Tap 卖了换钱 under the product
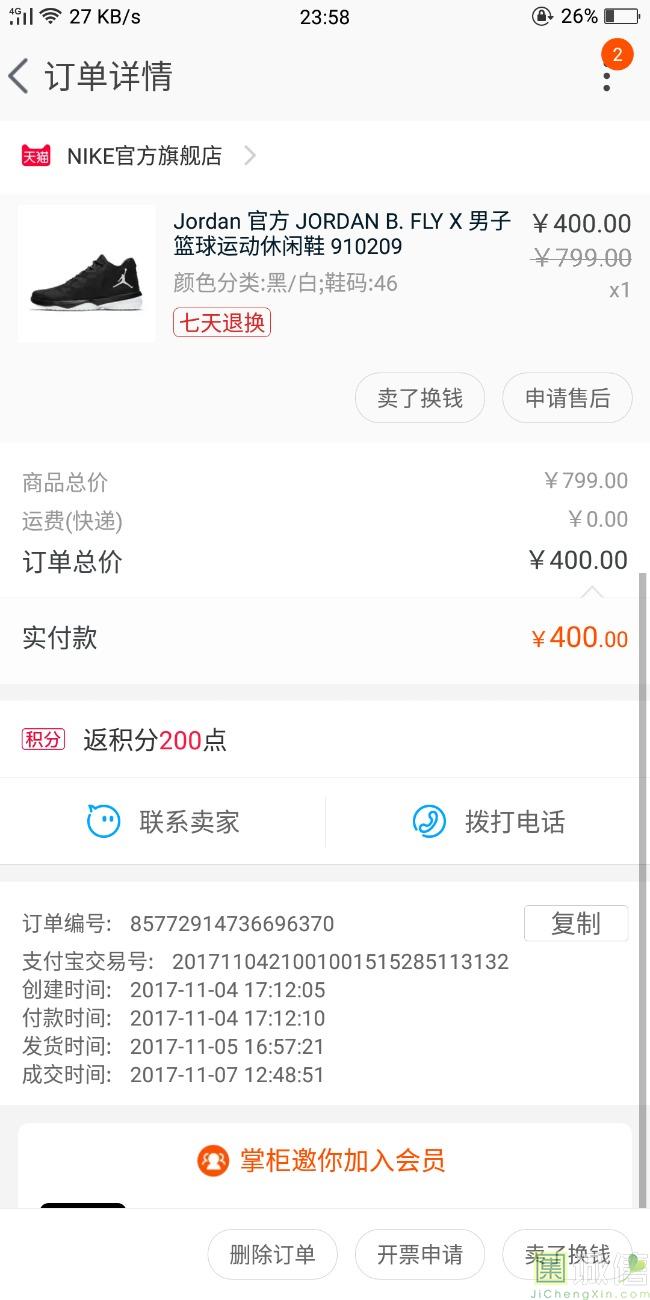 point(420,398)
